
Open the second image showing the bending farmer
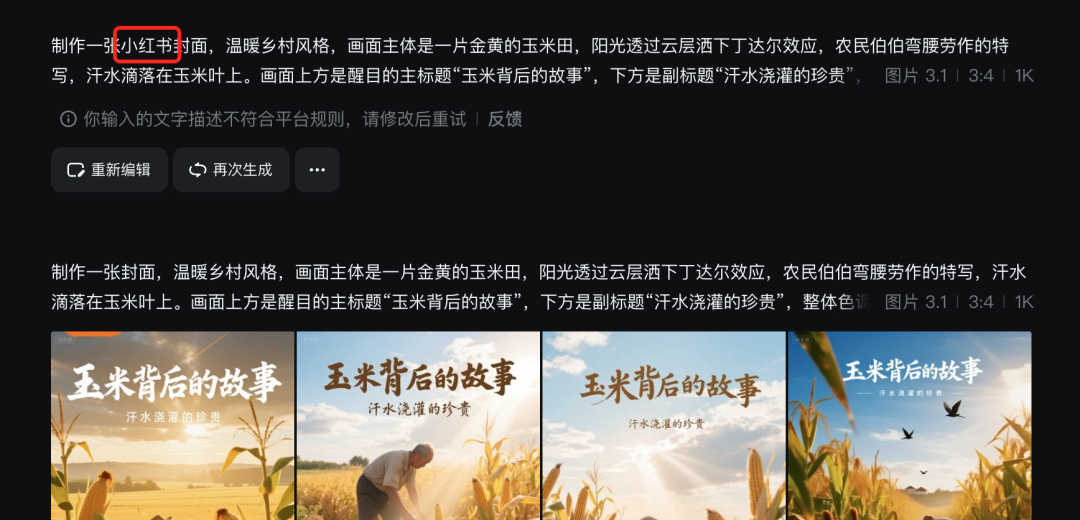(x=418, y=426)
